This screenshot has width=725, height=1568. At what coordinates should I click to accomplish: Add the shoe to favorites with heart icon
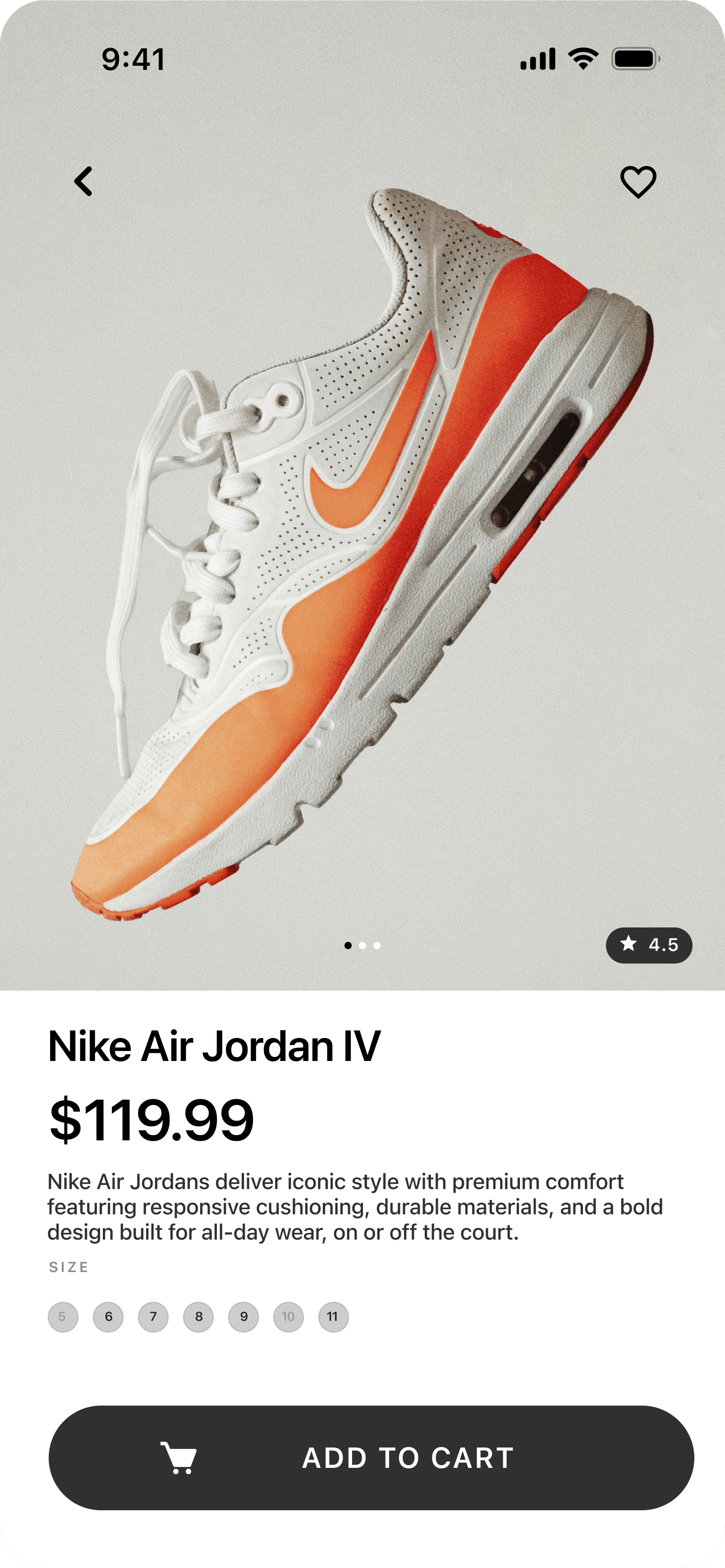click(x=638, y=182)
